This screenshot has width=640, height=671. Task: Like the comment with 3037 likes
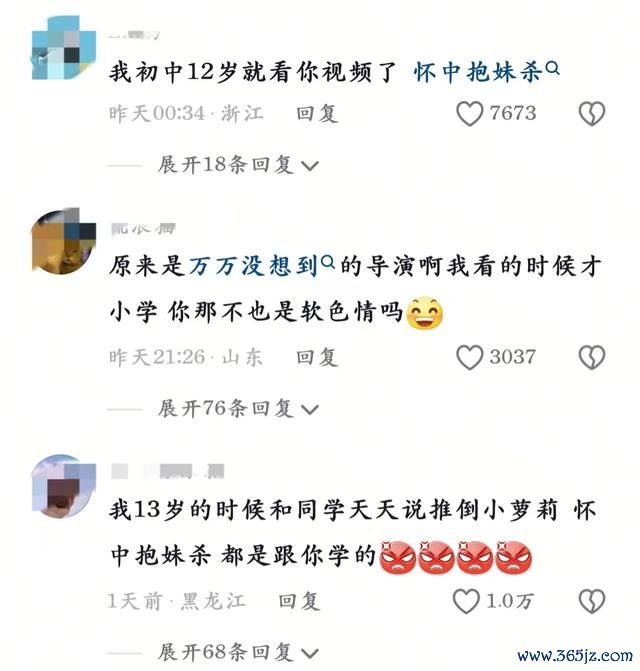469,357
